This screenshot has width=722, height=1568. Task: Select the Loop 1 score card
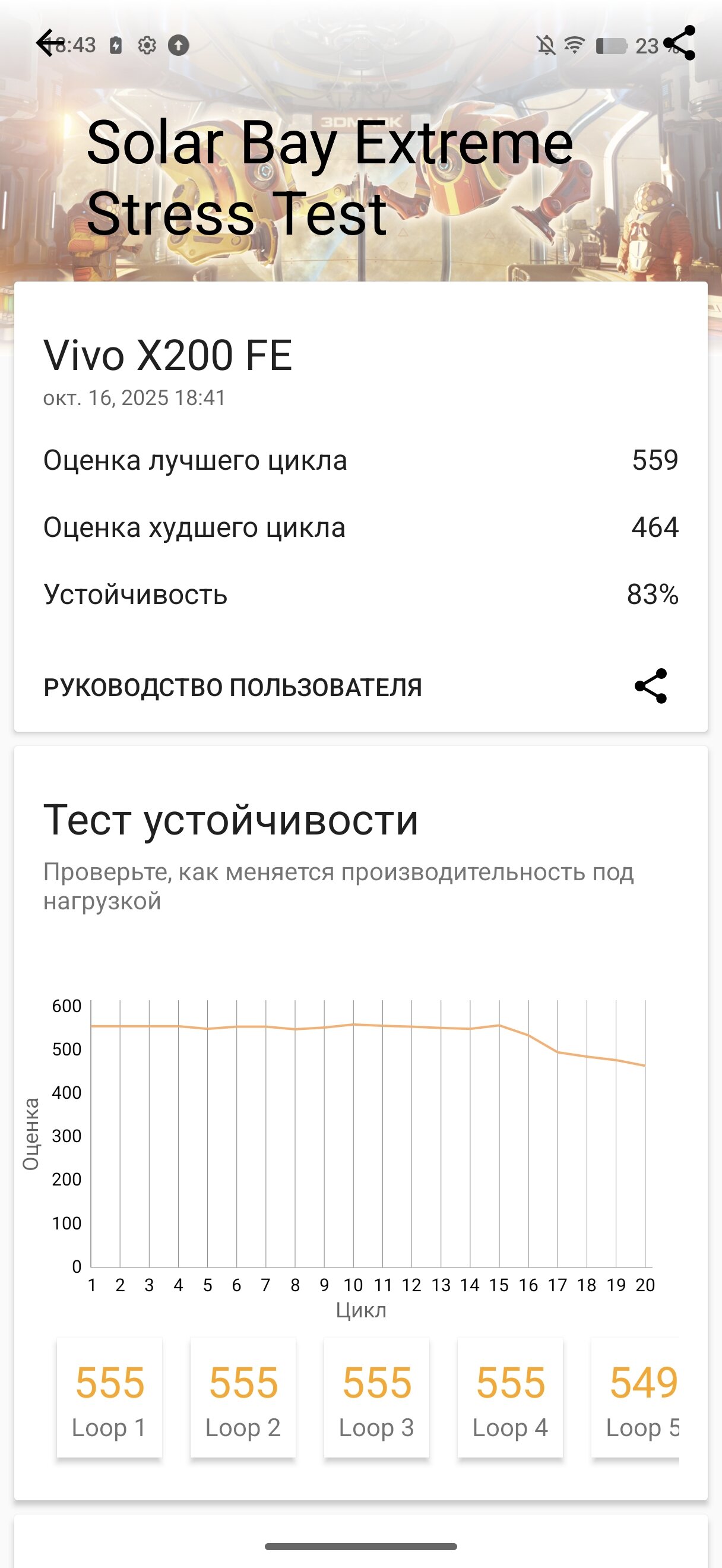click(109, 1398)
